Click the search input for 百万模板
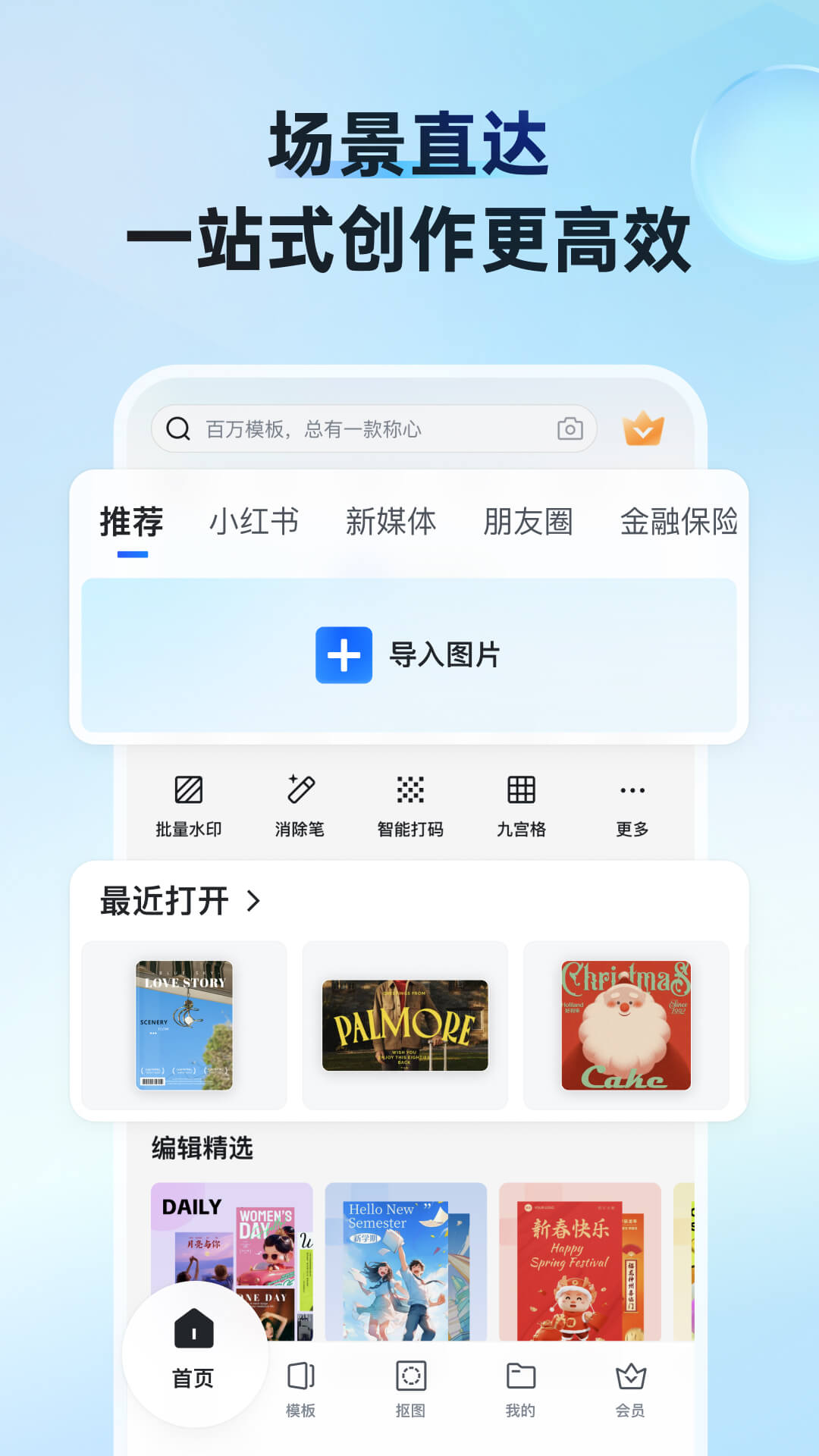The image size is (819, 1456). pyautogui.click(x=341, y=428)
